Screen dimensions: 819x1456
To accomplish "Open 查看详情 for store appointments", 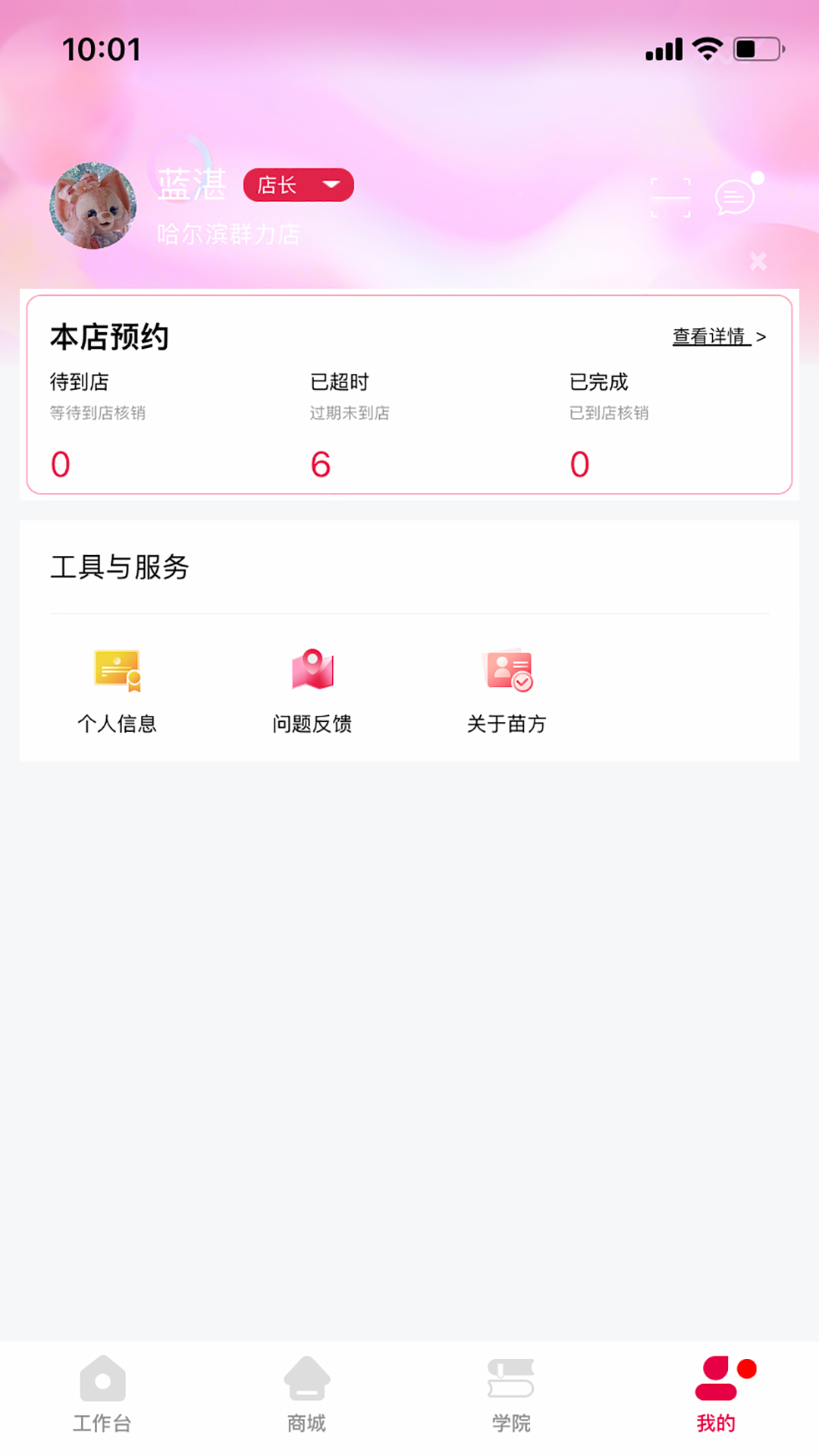I will pos(718,337).
